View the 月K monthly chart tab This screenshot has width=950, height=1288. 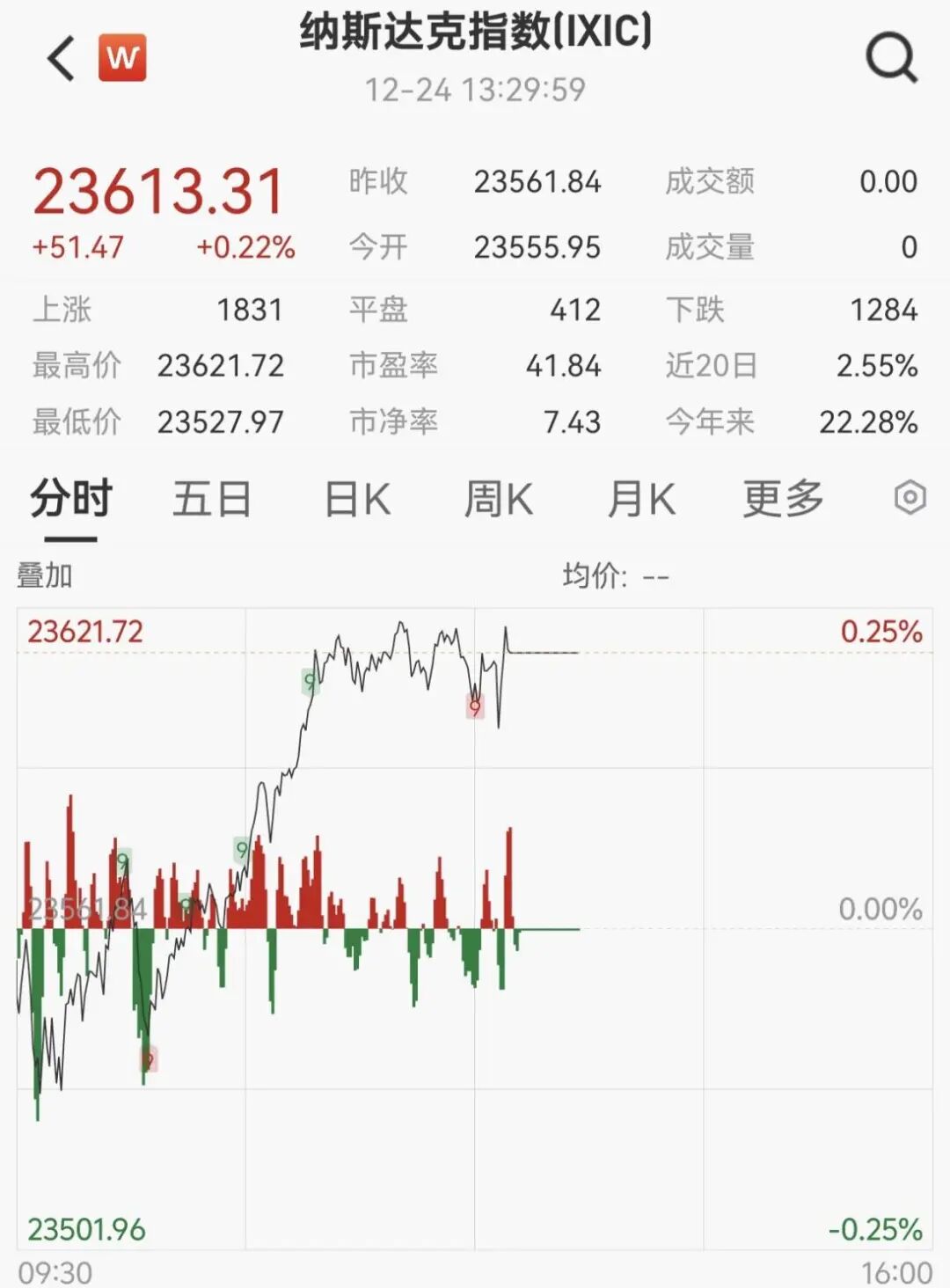click(x=641, y=499)
